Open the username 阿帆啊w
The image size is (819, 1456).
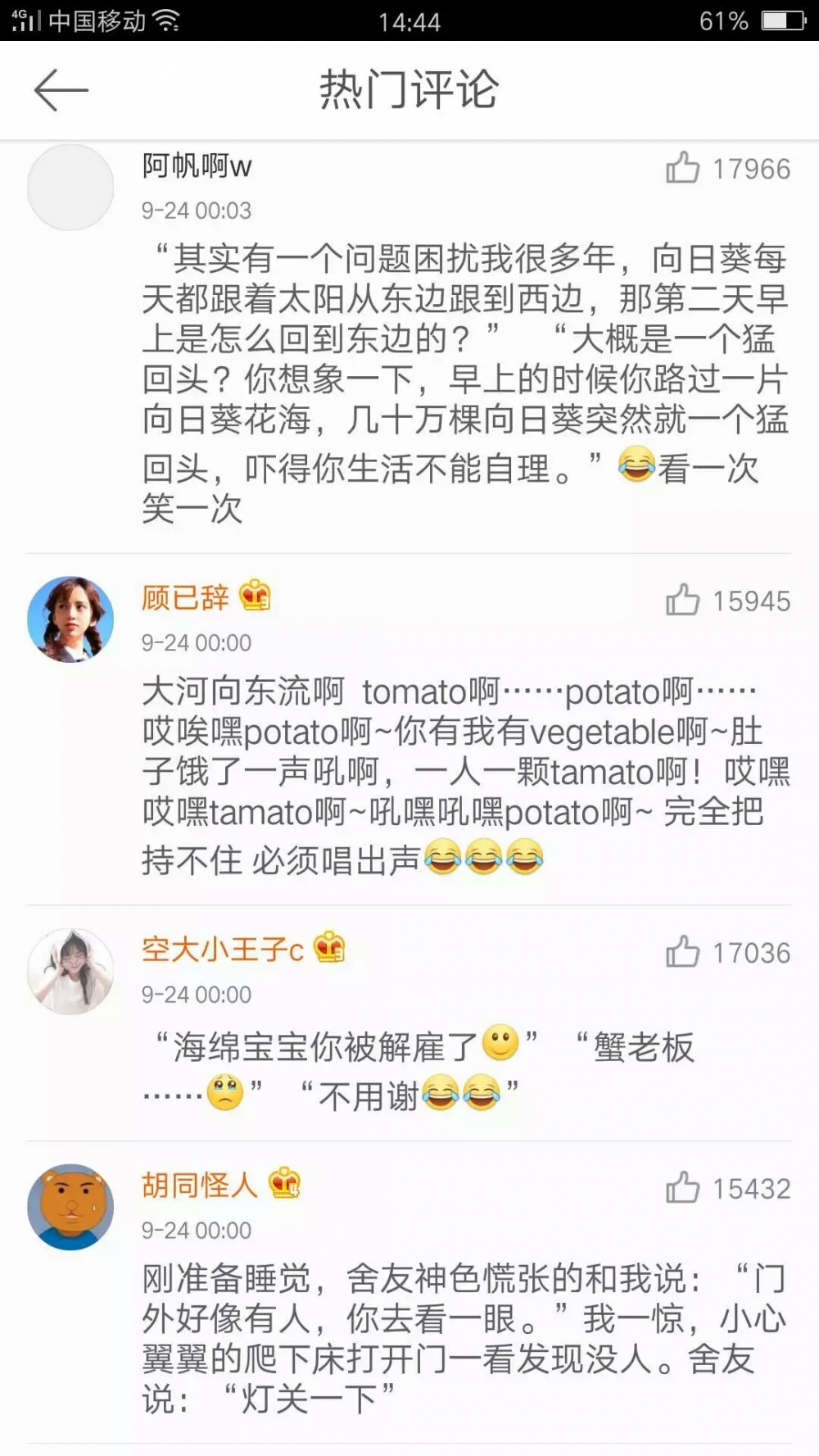(197, 166)
